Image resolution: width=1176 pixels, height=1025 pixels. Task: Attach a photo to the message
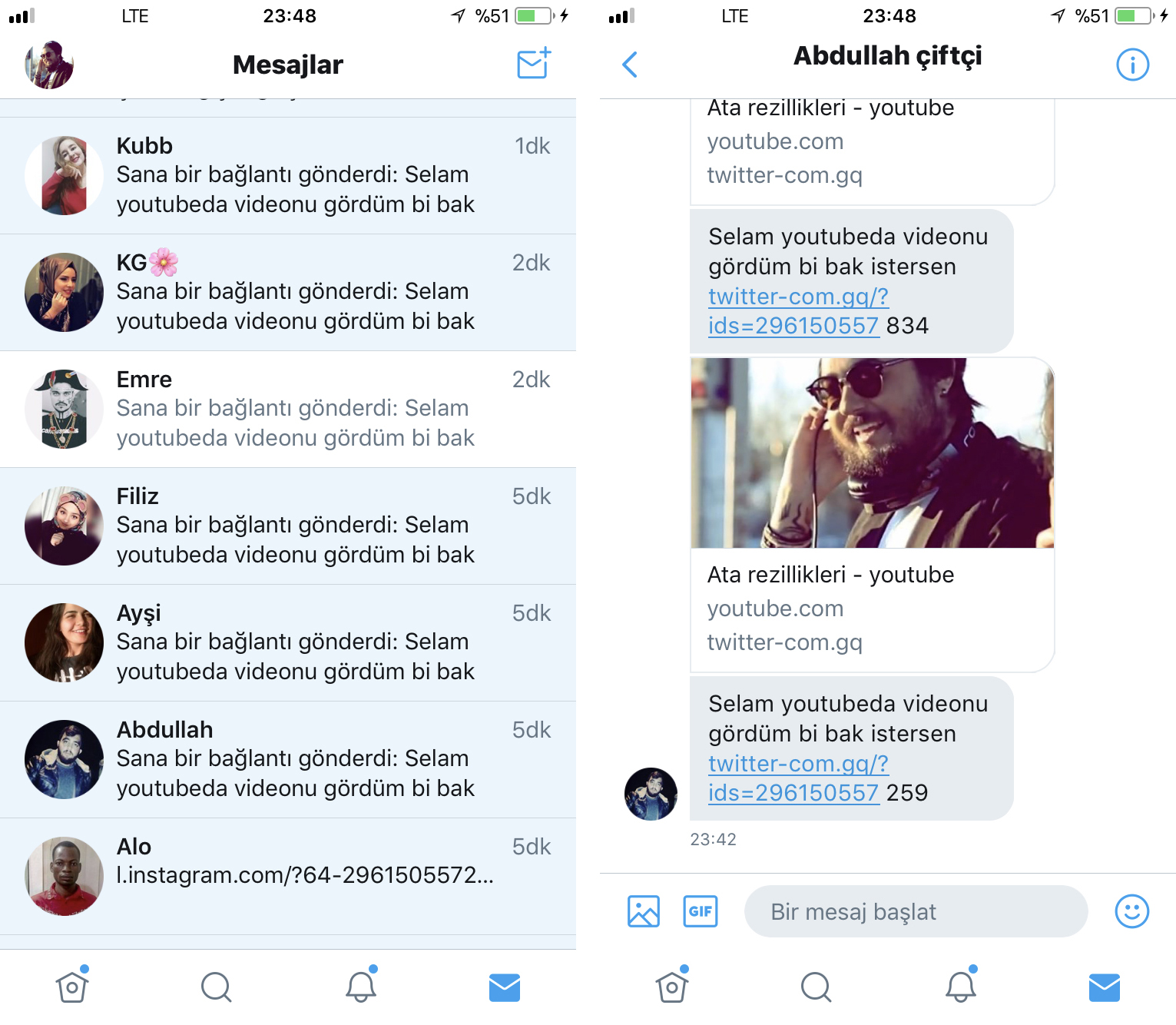[x=643, y=911]
